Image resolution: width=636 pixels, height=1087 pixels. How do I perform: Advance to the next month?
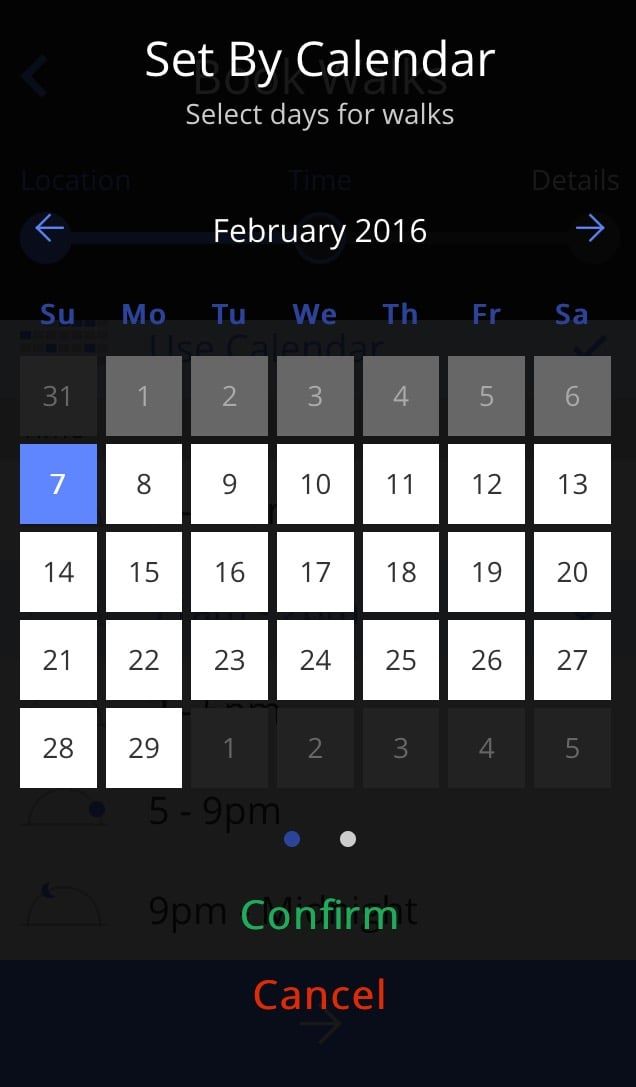pos(590,230)
